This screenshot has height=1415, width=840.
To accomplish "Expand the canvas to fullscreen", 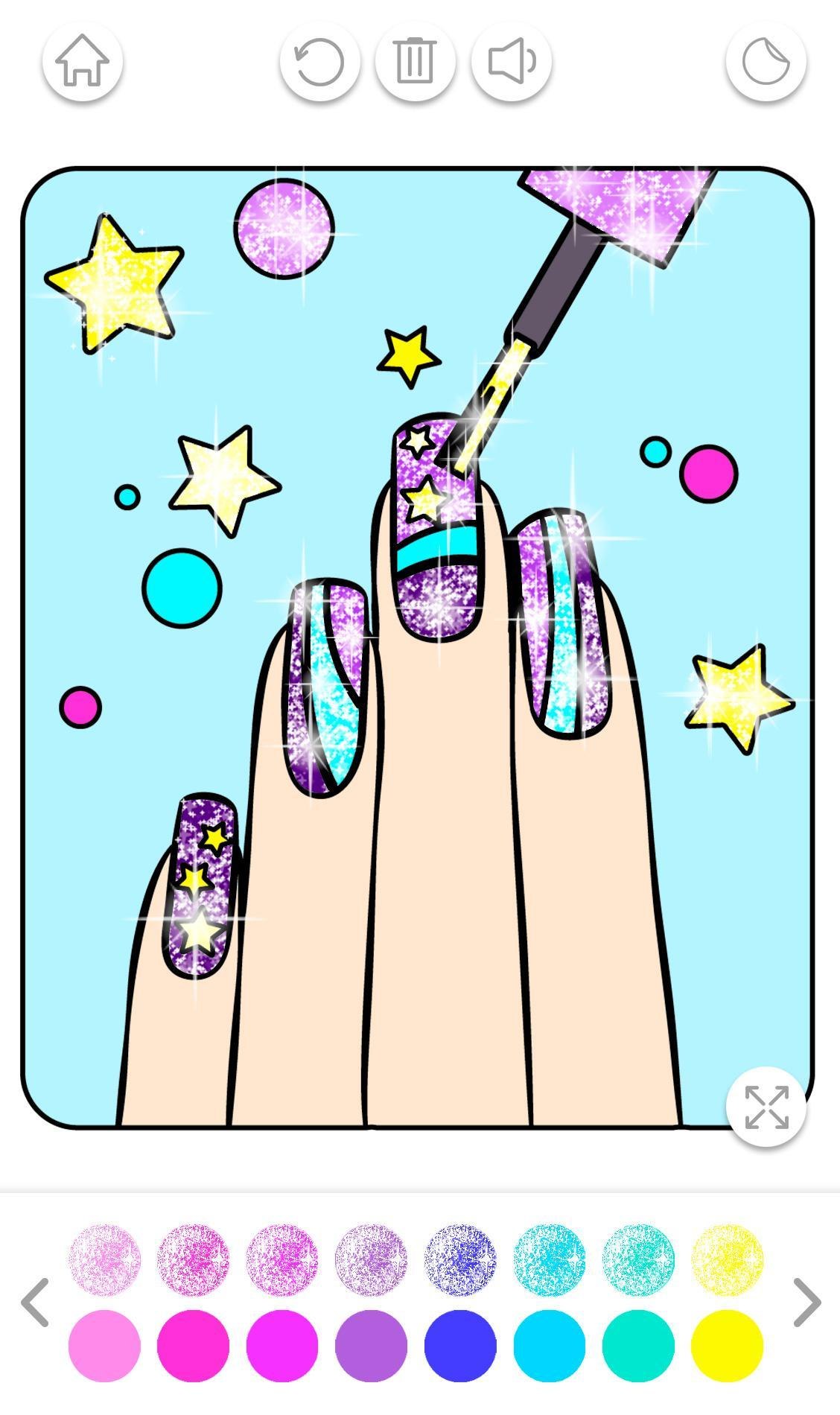I will [x=766, y=1107].
